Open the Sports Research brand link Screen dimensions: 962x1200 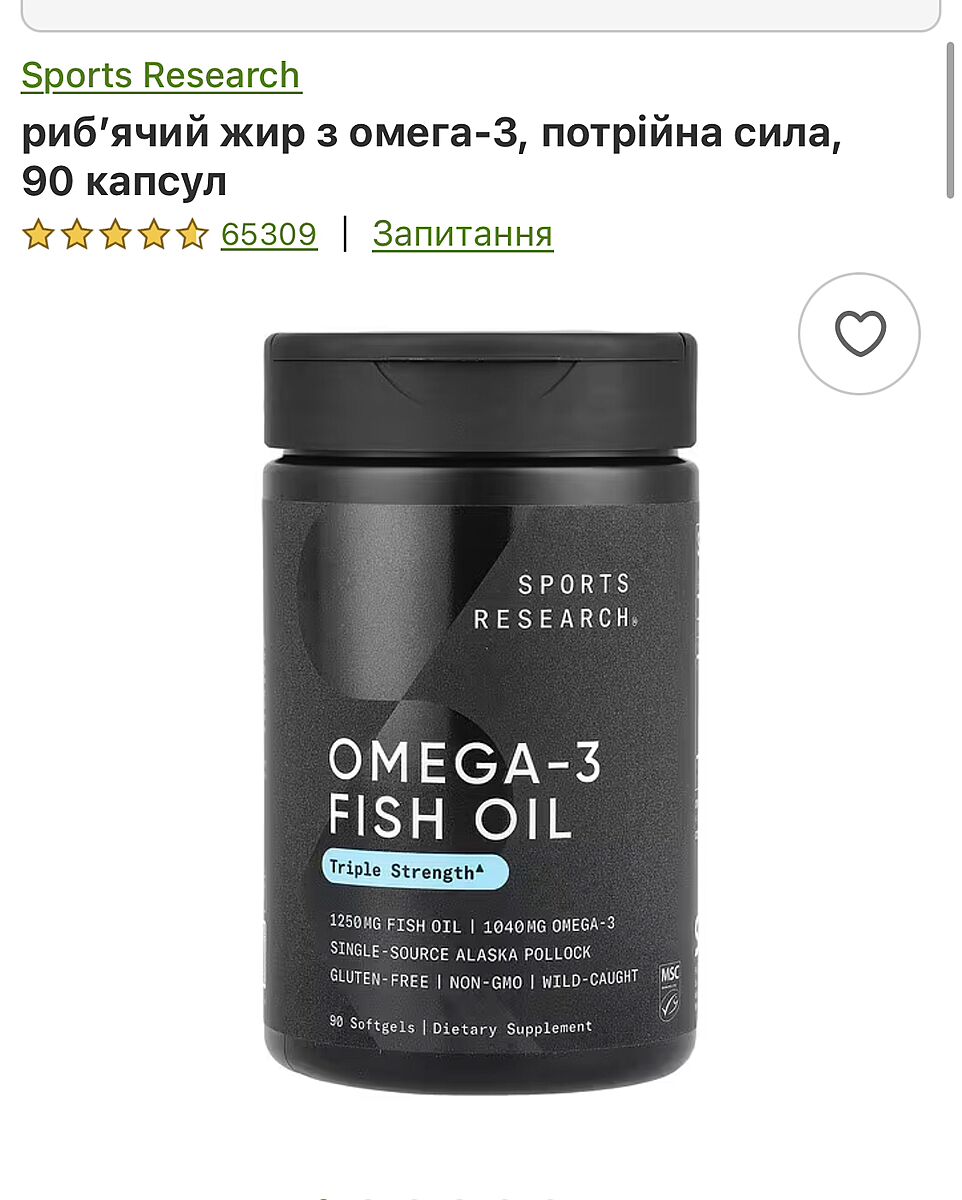click(x=161, y=76)
